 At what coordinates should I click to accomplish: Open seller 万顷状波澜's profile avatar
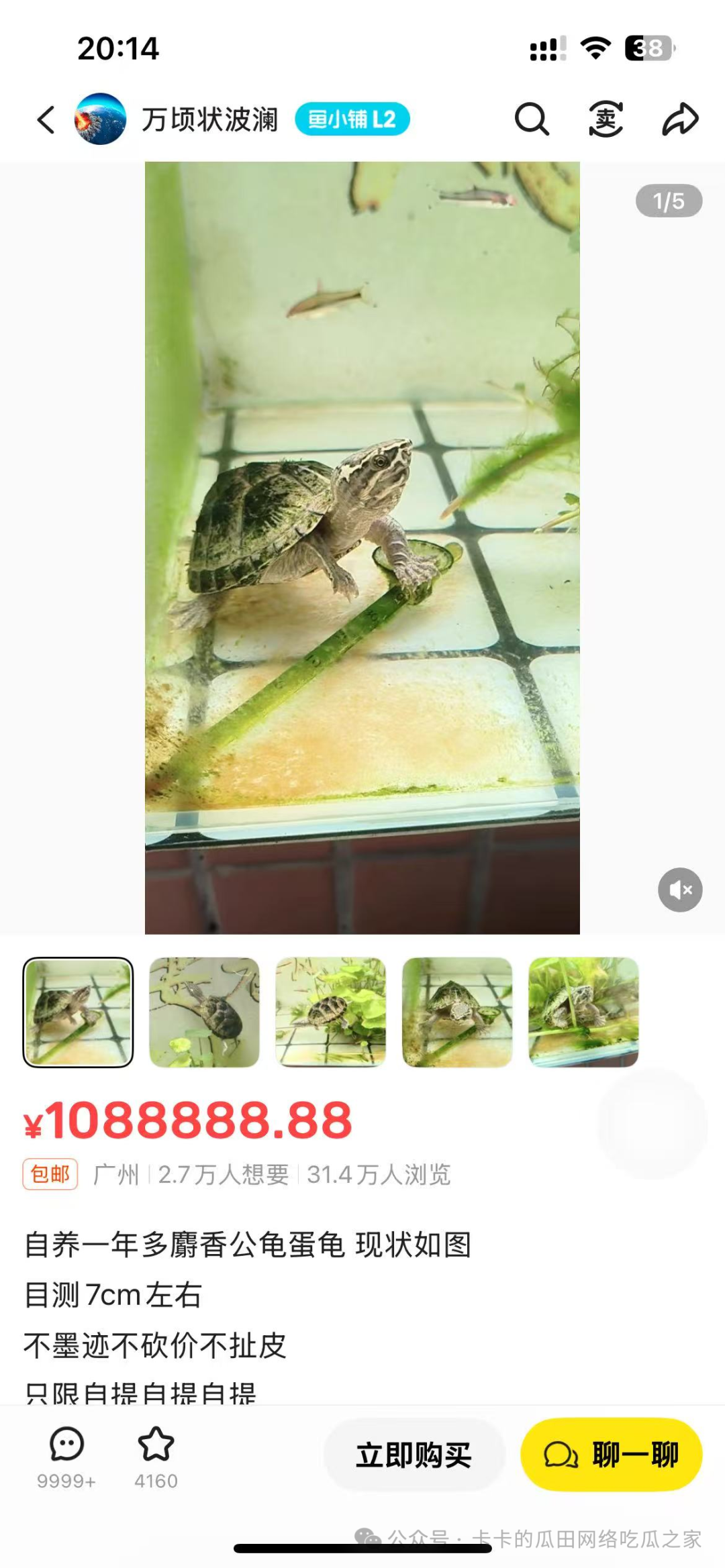pyautogui.click(x=100, y=119)
